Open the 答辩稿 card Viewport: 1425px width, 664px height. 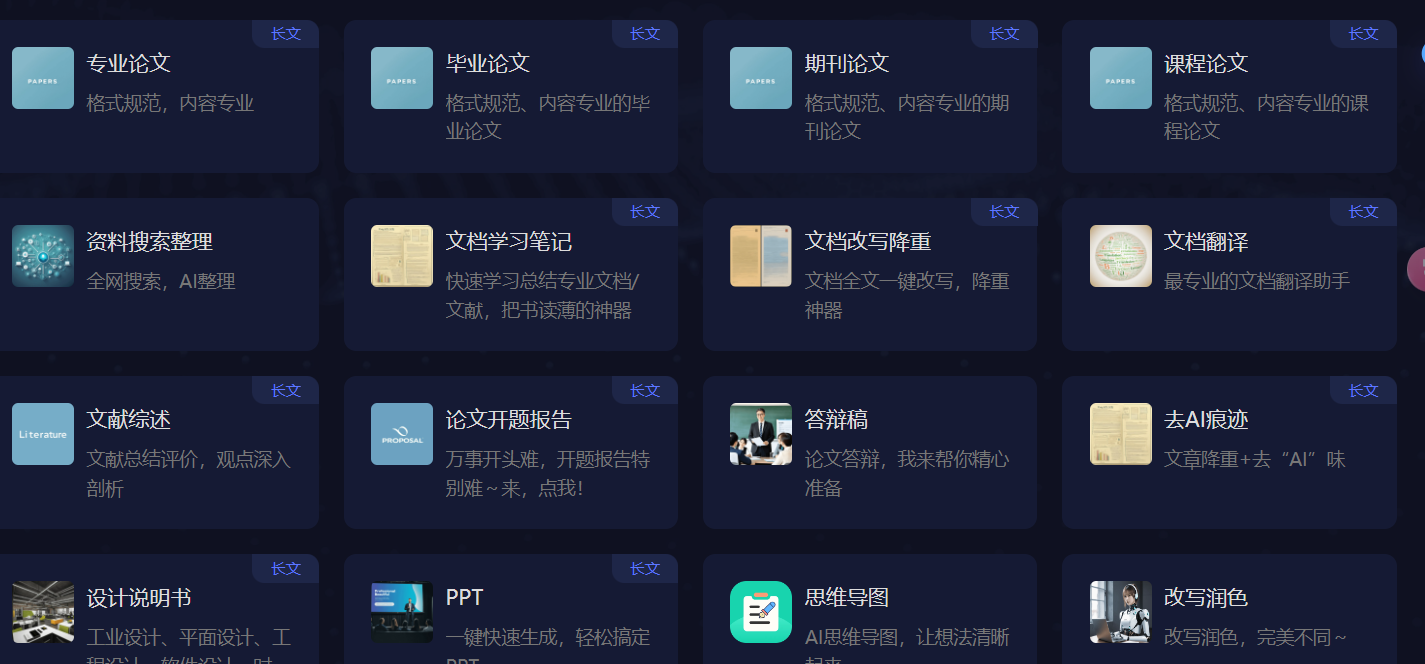click(869, 450)
